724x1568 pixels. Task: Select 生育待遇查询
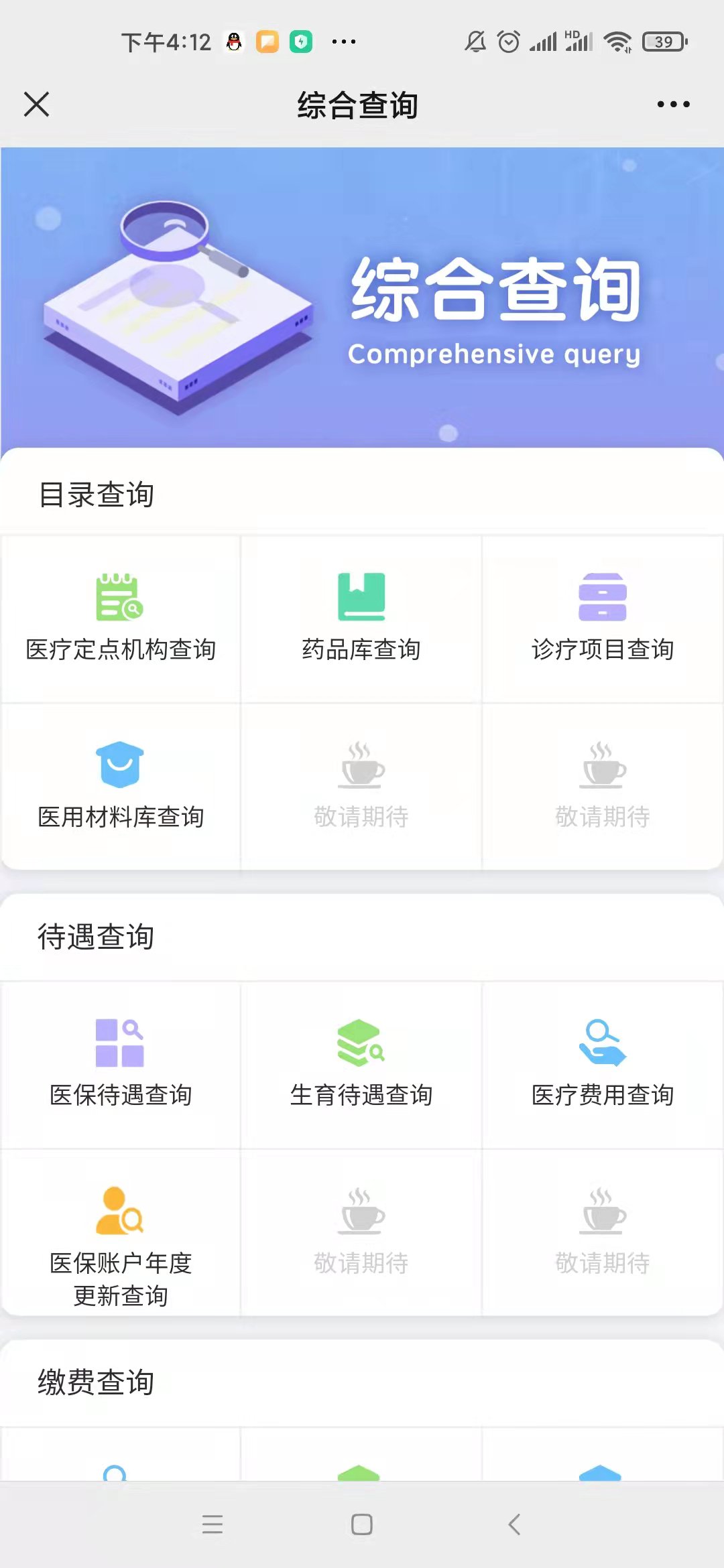coord(361,1064)
